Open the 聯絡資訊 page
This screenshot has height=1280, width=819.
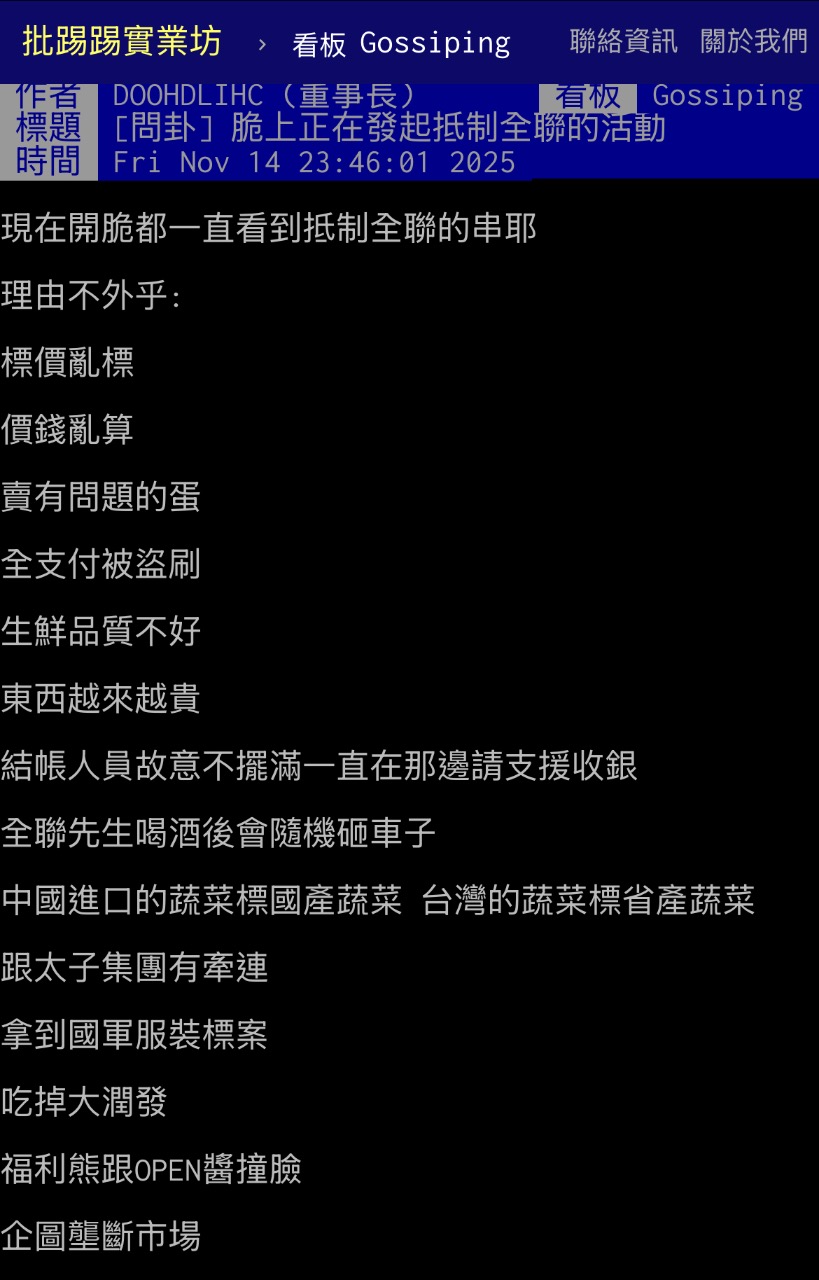click(x=623, y=42)
